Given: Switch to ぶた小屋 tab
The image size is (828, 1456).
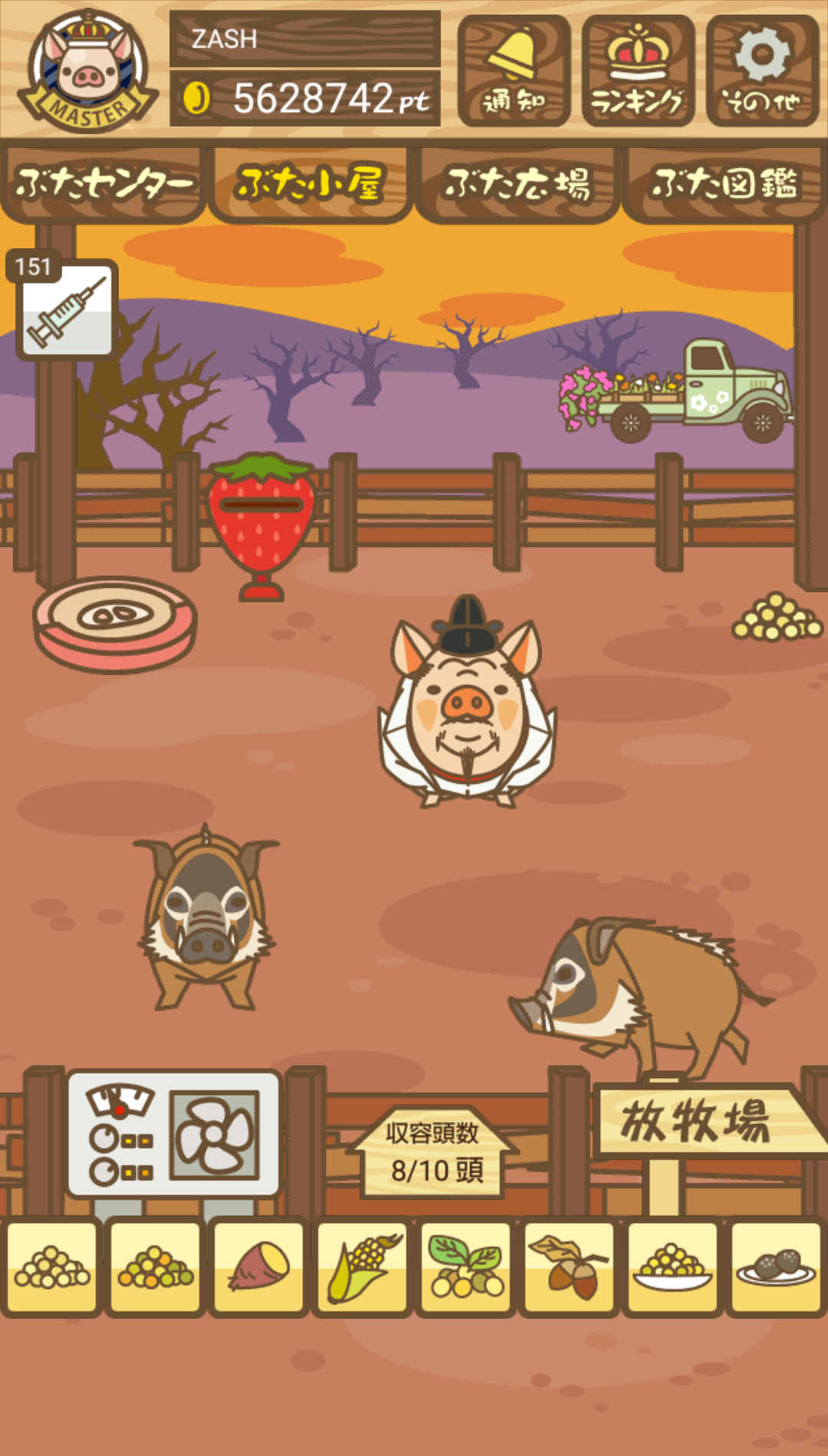Looking at the screenshot, I should pos(310,184).
